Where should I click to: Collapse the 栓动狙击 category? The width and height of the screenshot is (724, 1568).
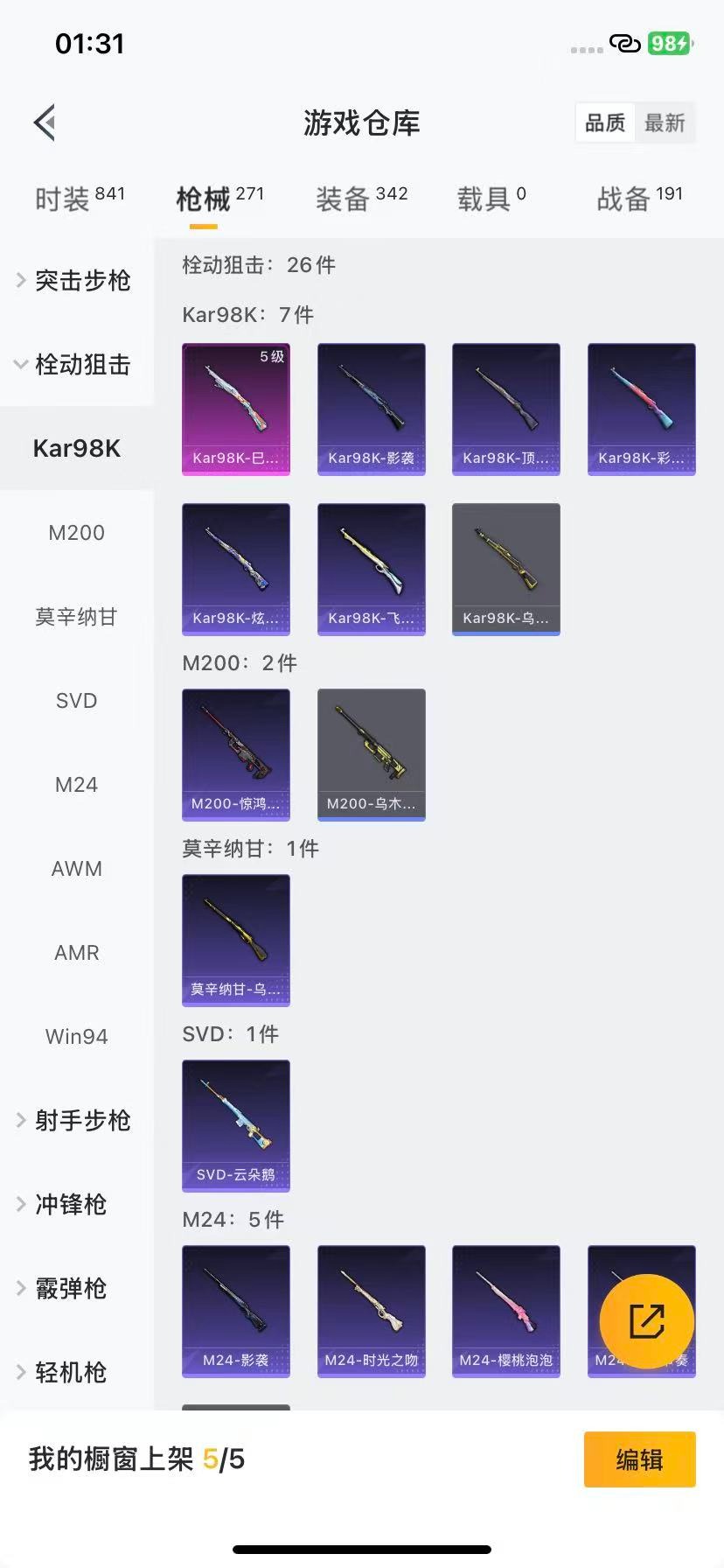click(x=77, y=364)
